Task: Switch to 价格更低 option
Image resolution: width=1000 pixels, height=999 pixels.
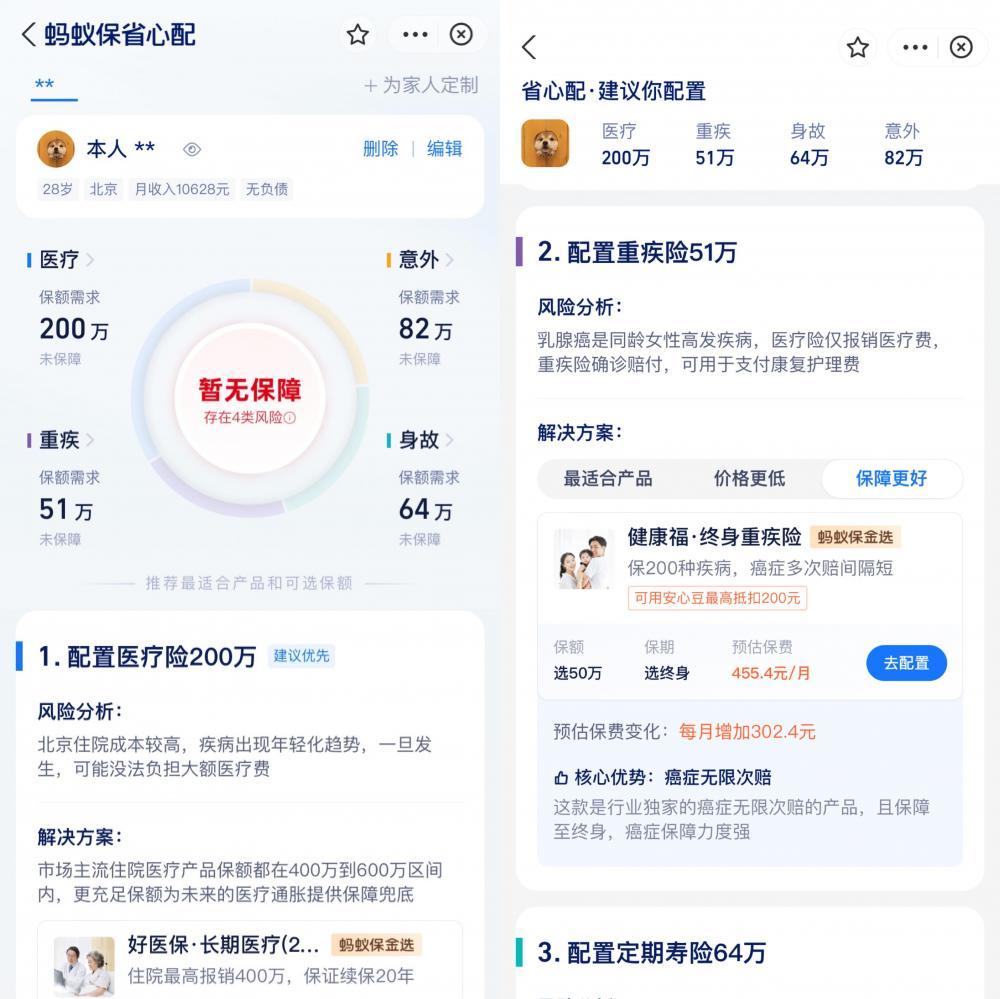Action: coord(749,478)
